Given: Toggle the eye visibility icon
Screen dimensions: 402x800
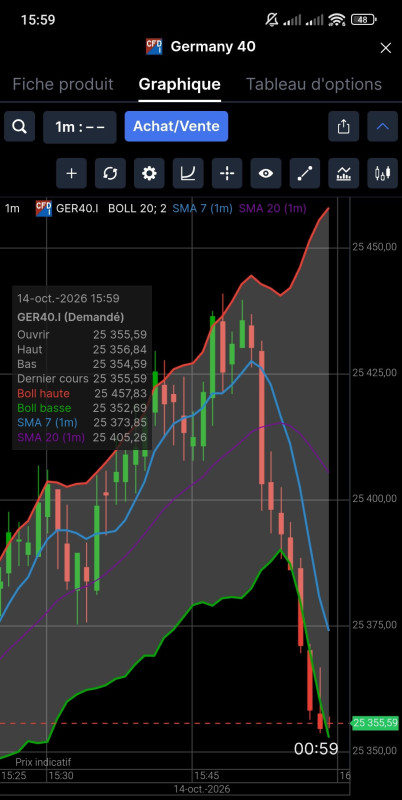Looking at the screenshot, I should [266, 173].
